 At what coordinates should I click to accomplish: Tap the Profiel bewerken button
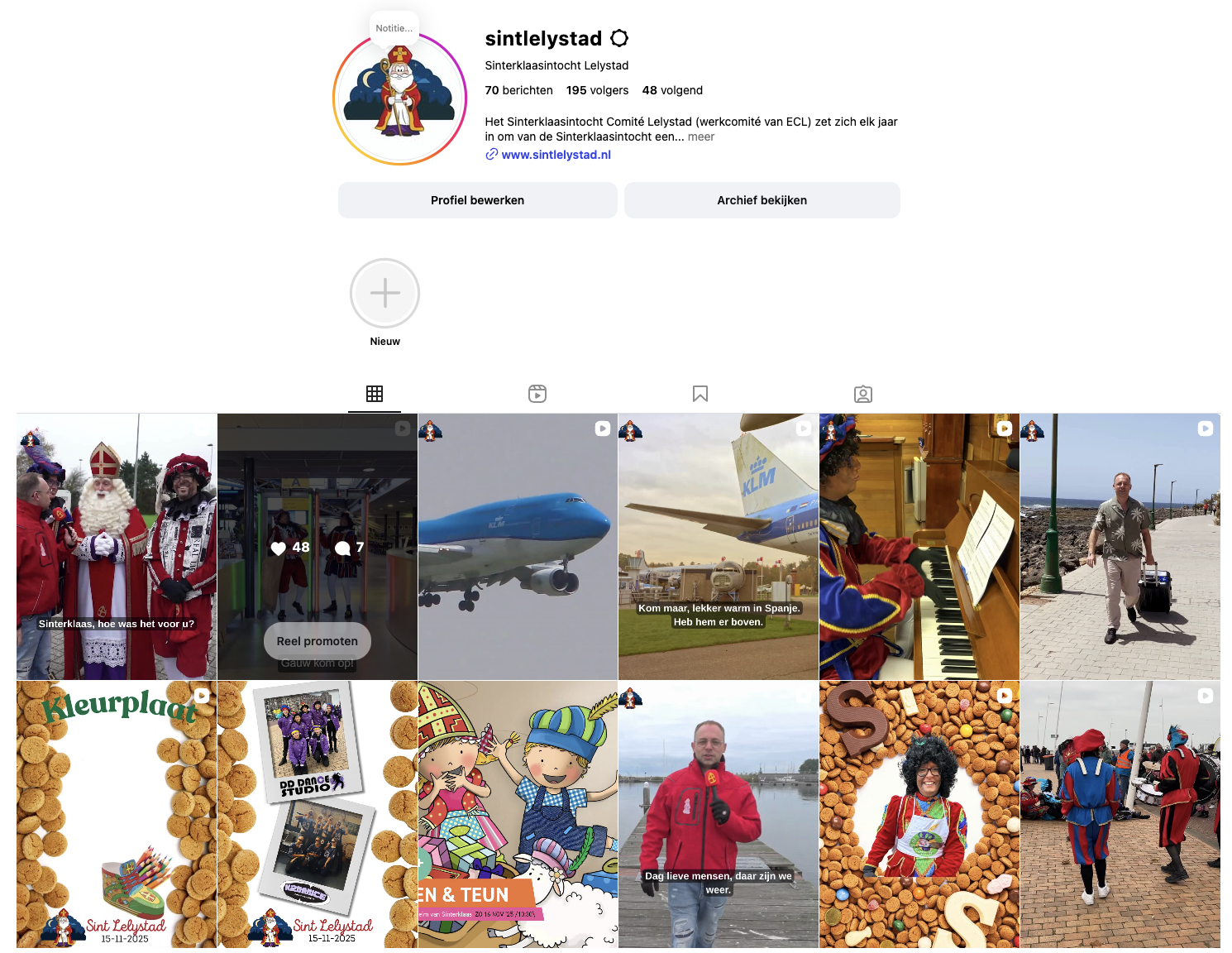coord(477,200)
